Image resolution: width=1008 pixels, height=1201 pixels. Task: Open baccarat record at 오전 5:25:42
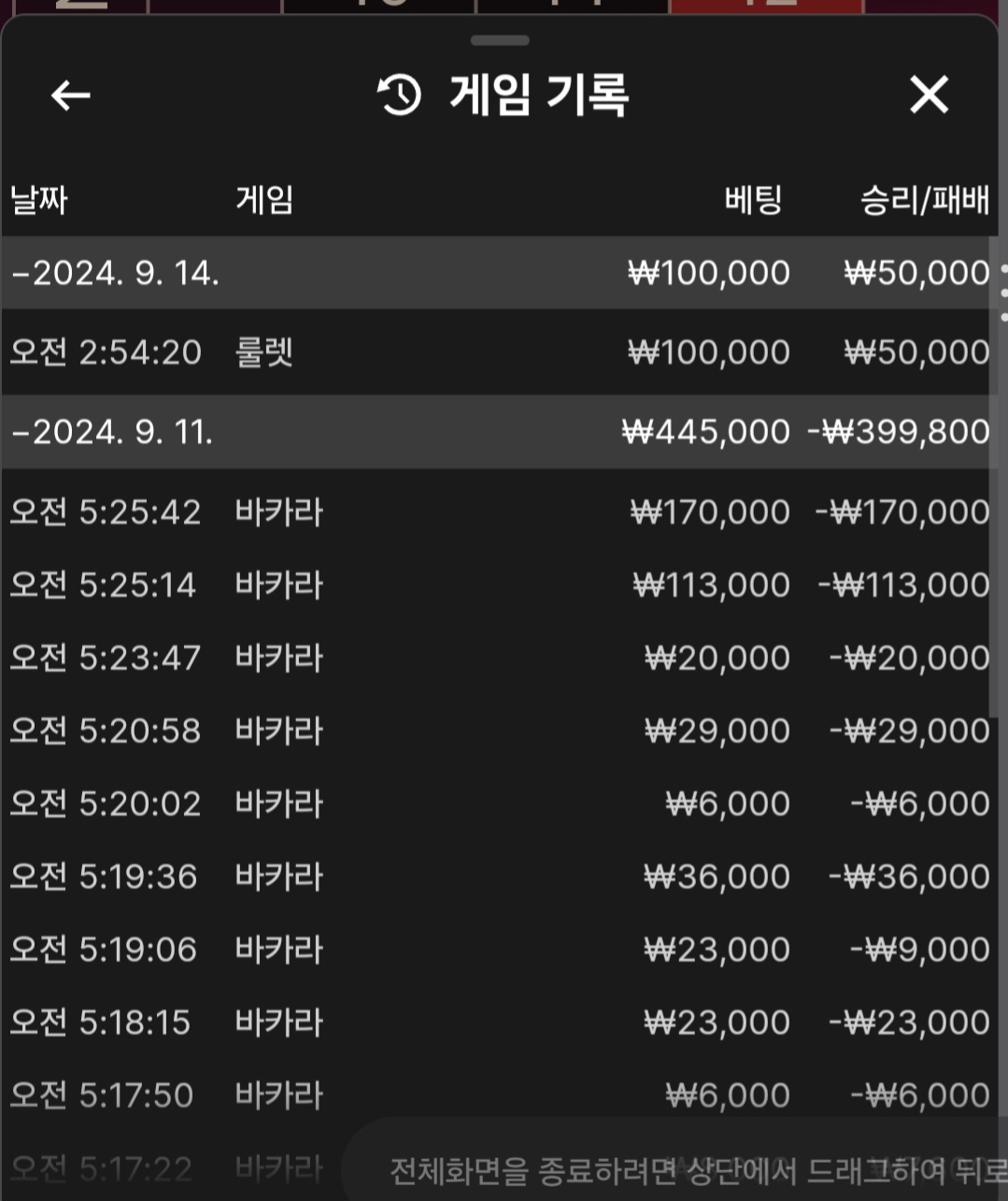pyautogui.click(x=495, y=512)
